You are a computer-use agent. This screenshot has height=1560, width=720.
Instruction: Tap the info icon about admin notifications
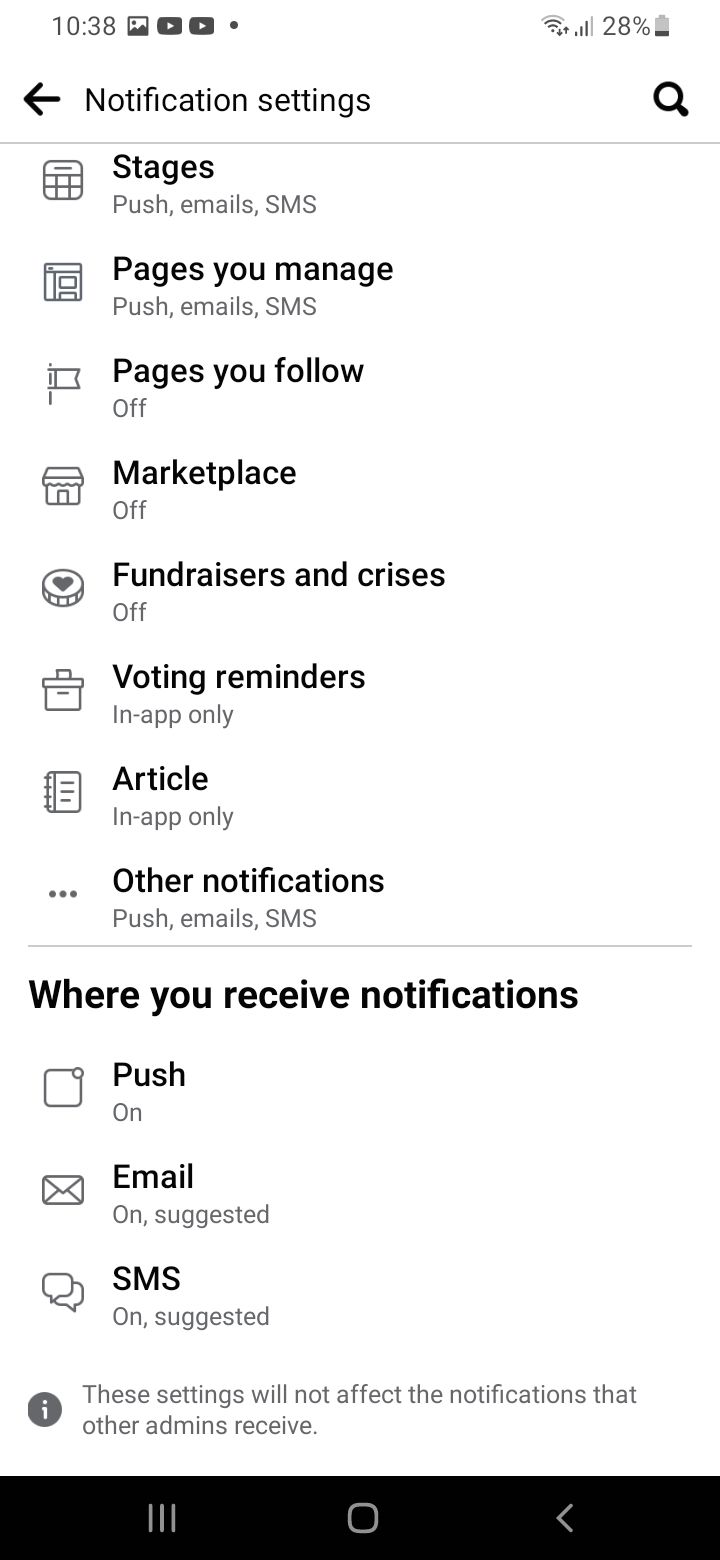tap(45, 1409)
